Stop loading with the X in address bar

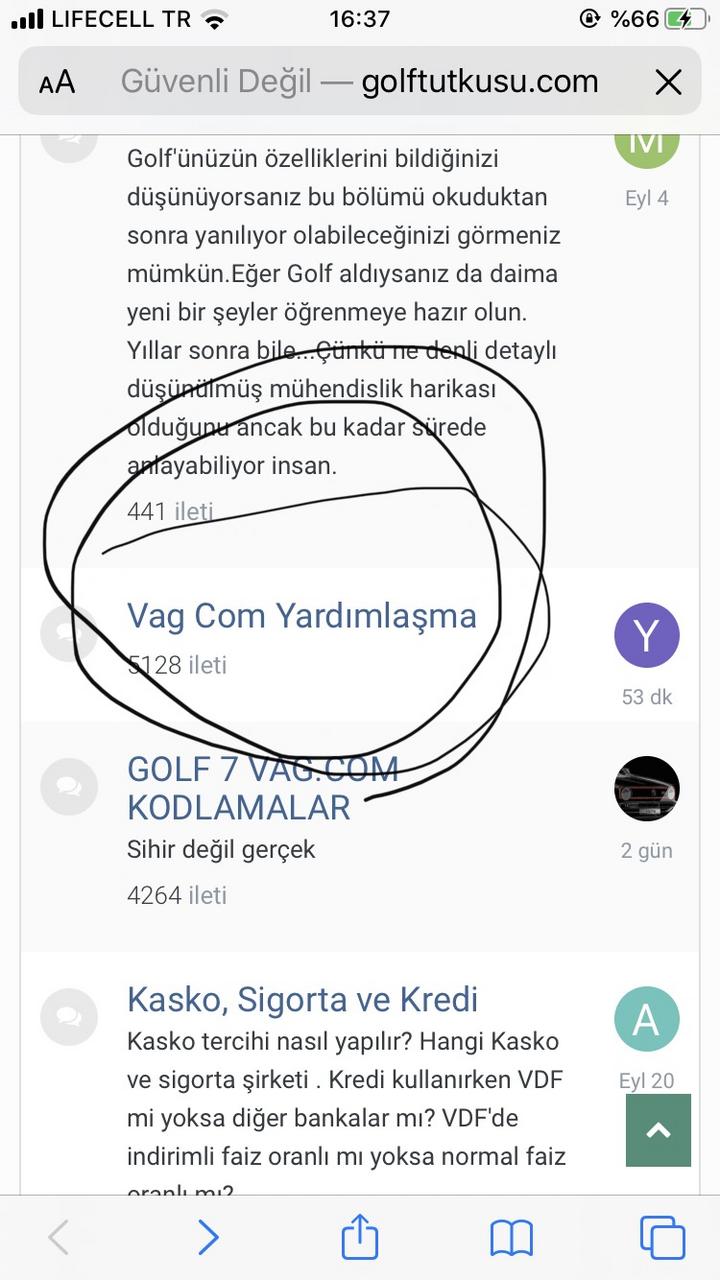coord(668,82)
